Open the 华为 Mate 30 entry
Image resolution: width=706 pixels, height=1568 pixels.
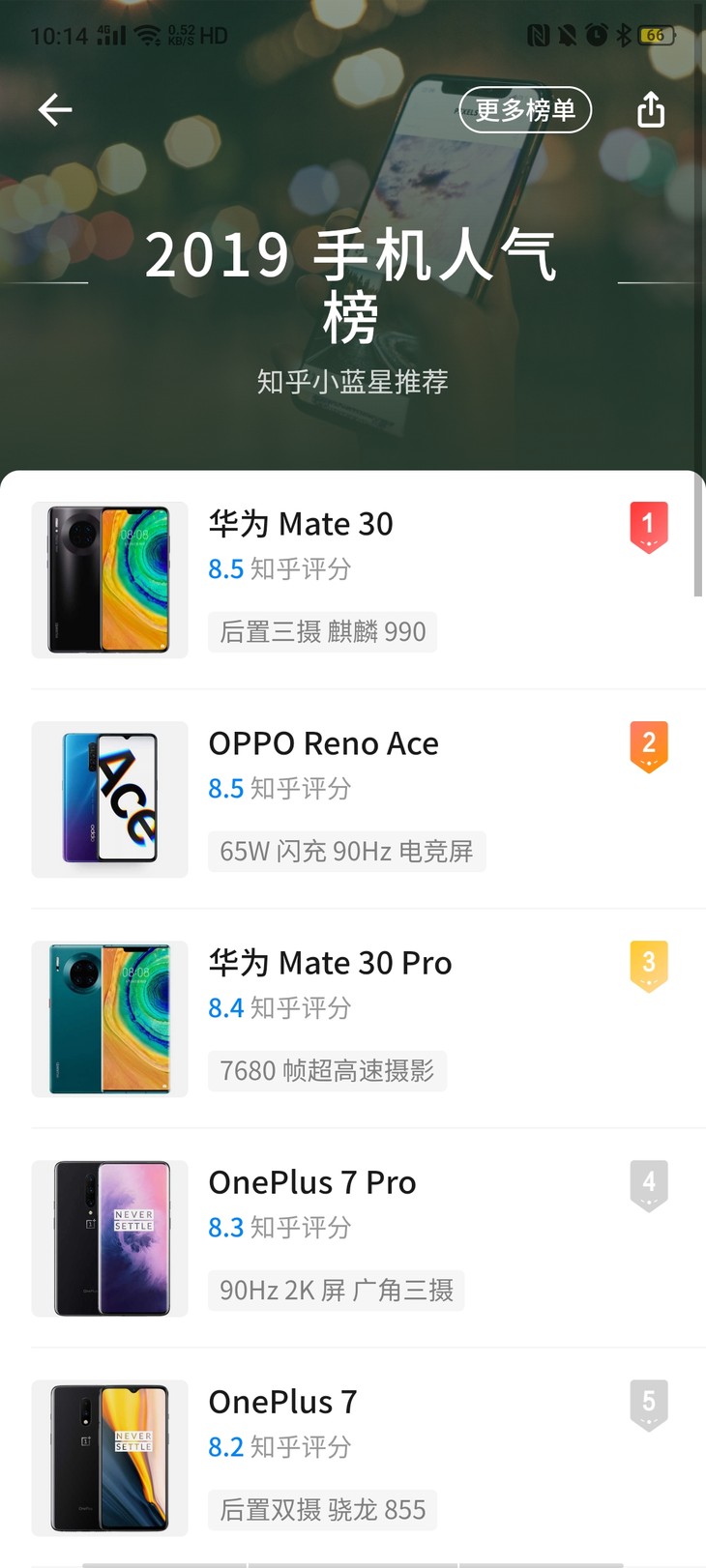353,580
